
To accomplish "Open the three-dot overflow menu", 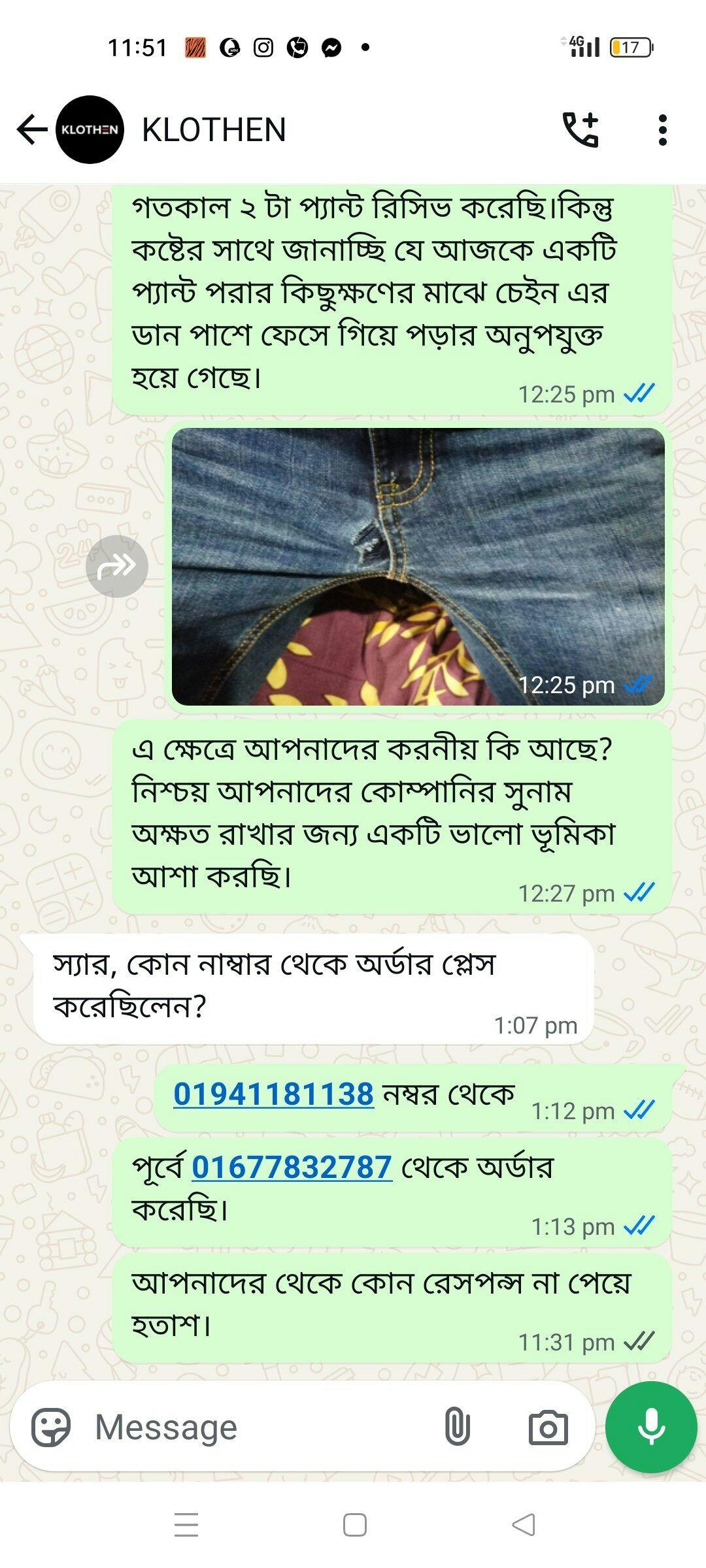I will pyautogui.click(x=663, y=129).
